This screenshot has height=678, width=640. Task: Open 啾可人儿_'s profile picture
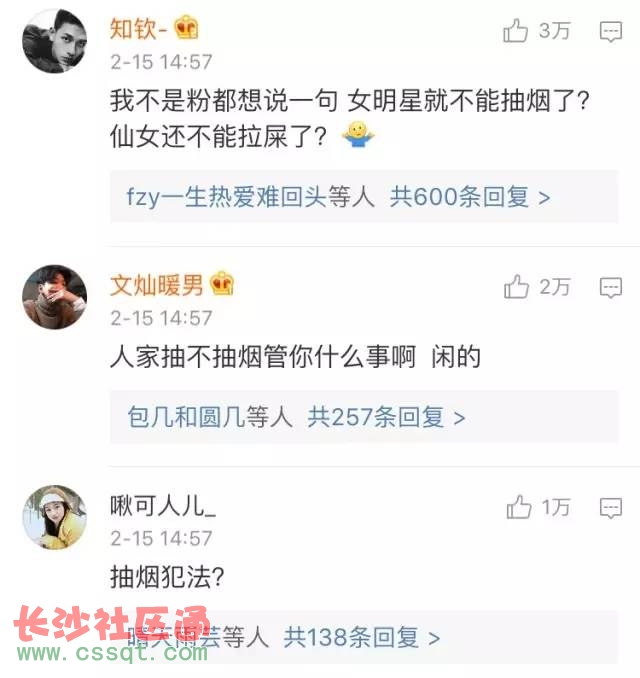[x=54, y=517]
